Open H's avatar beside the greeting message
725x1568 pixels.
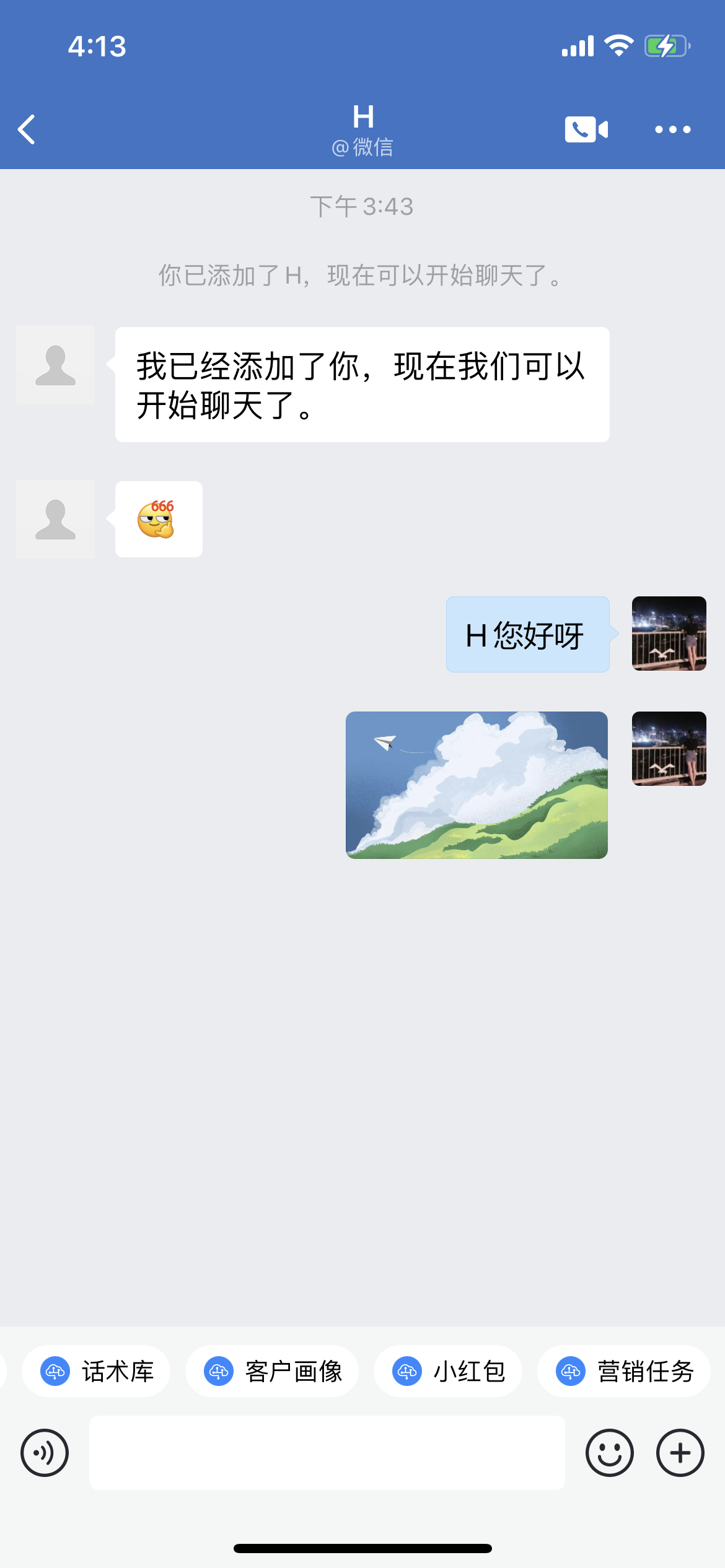(x=56, y=365)
